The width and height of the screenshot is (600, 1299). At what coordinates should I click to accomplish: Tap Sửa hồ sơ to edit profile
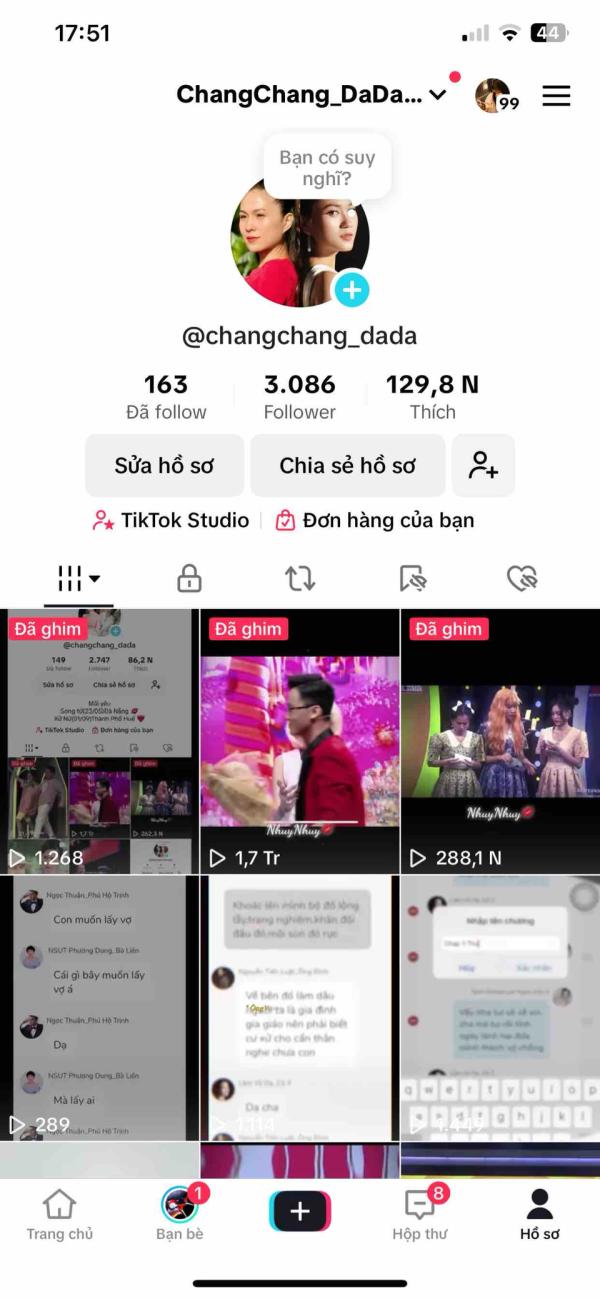click(x=164, y=465)
